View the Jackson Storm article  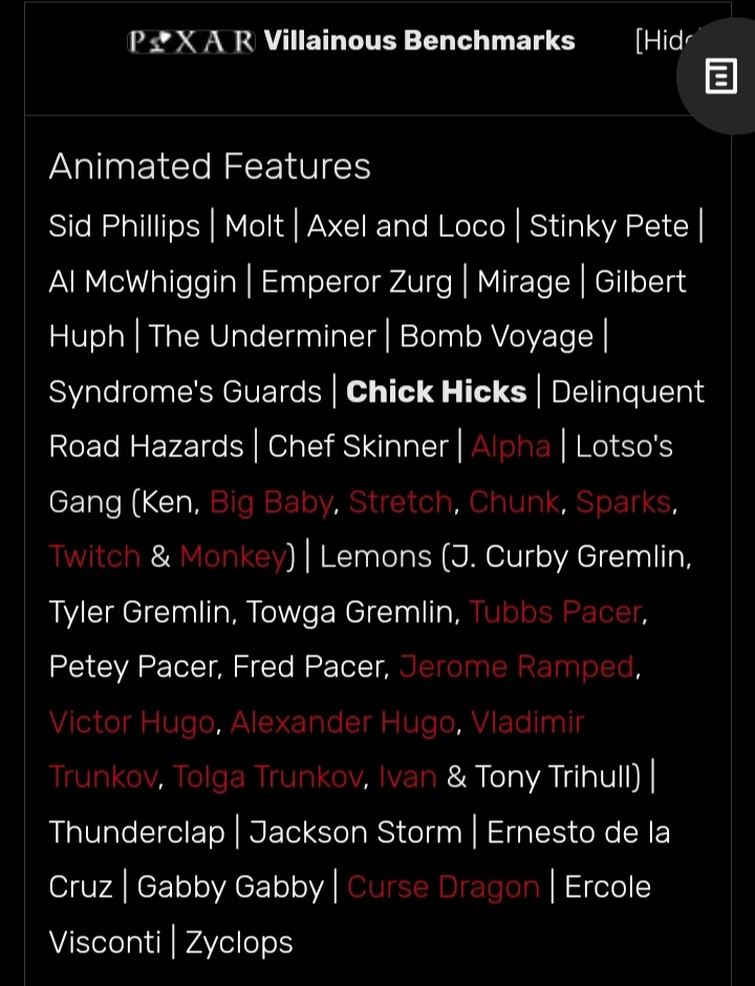(x=355, y=832)
